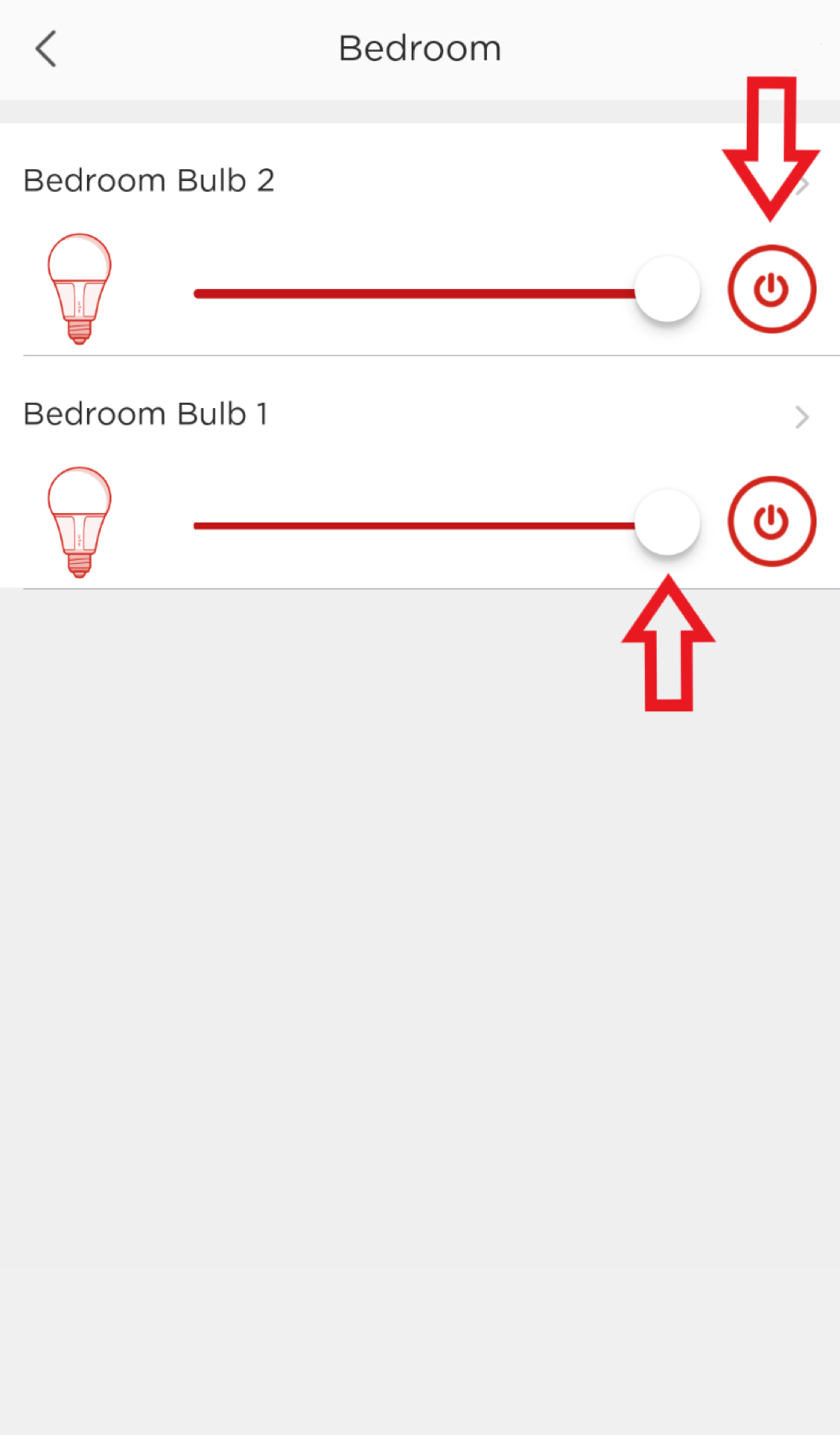Go back from the Bedroom screen
840x1435 pixels.
point(46,49)
